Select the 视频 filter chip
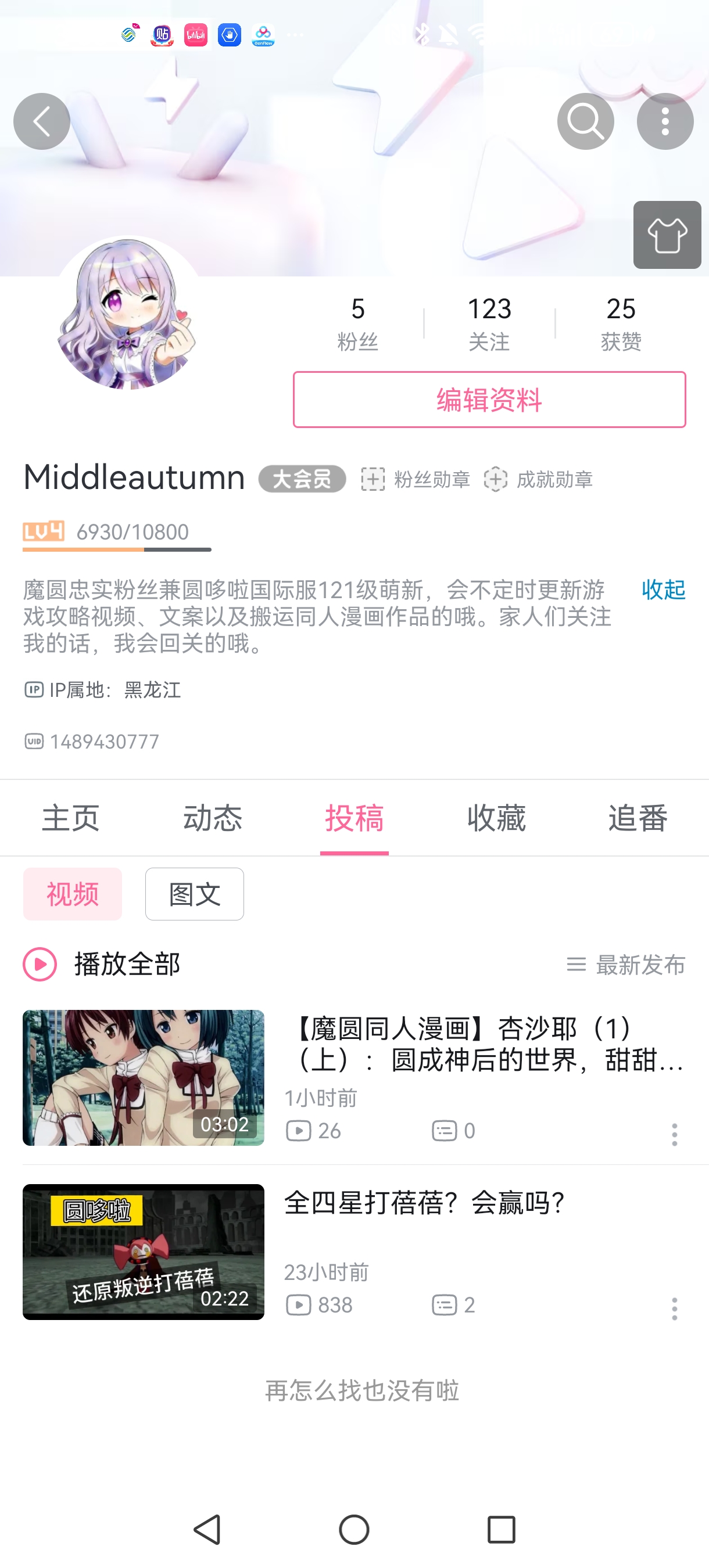Screen dimensions: 709x1568 (x=73, y=894)
